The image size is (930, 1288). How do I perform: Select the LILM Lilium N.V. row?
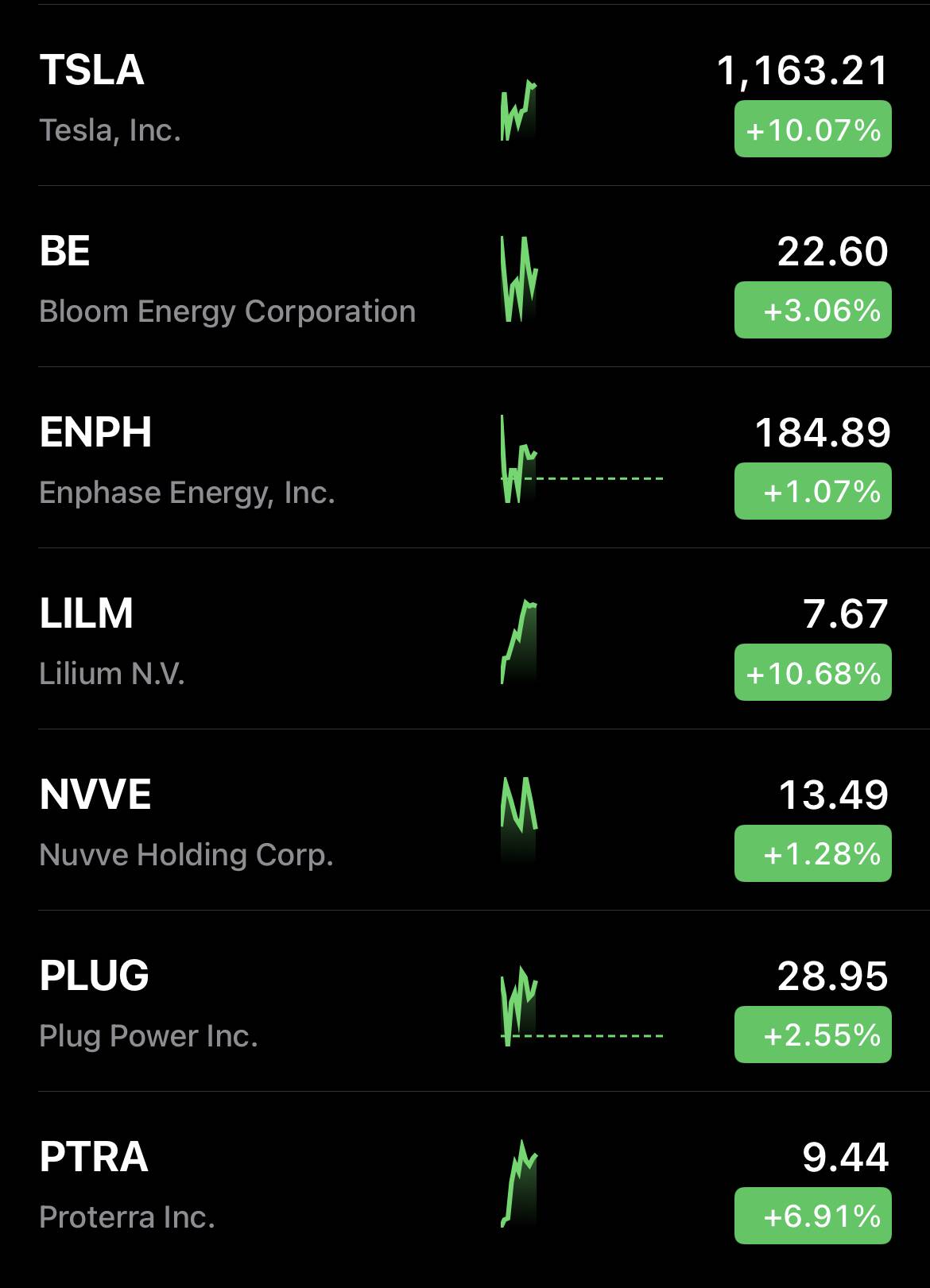238,642
